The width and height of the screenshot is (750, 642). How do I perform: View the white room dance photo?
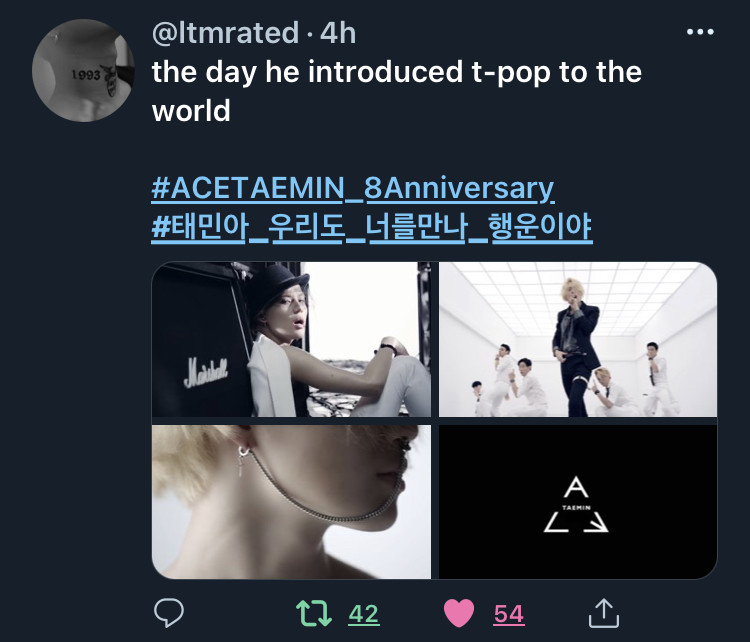(578, 340)
